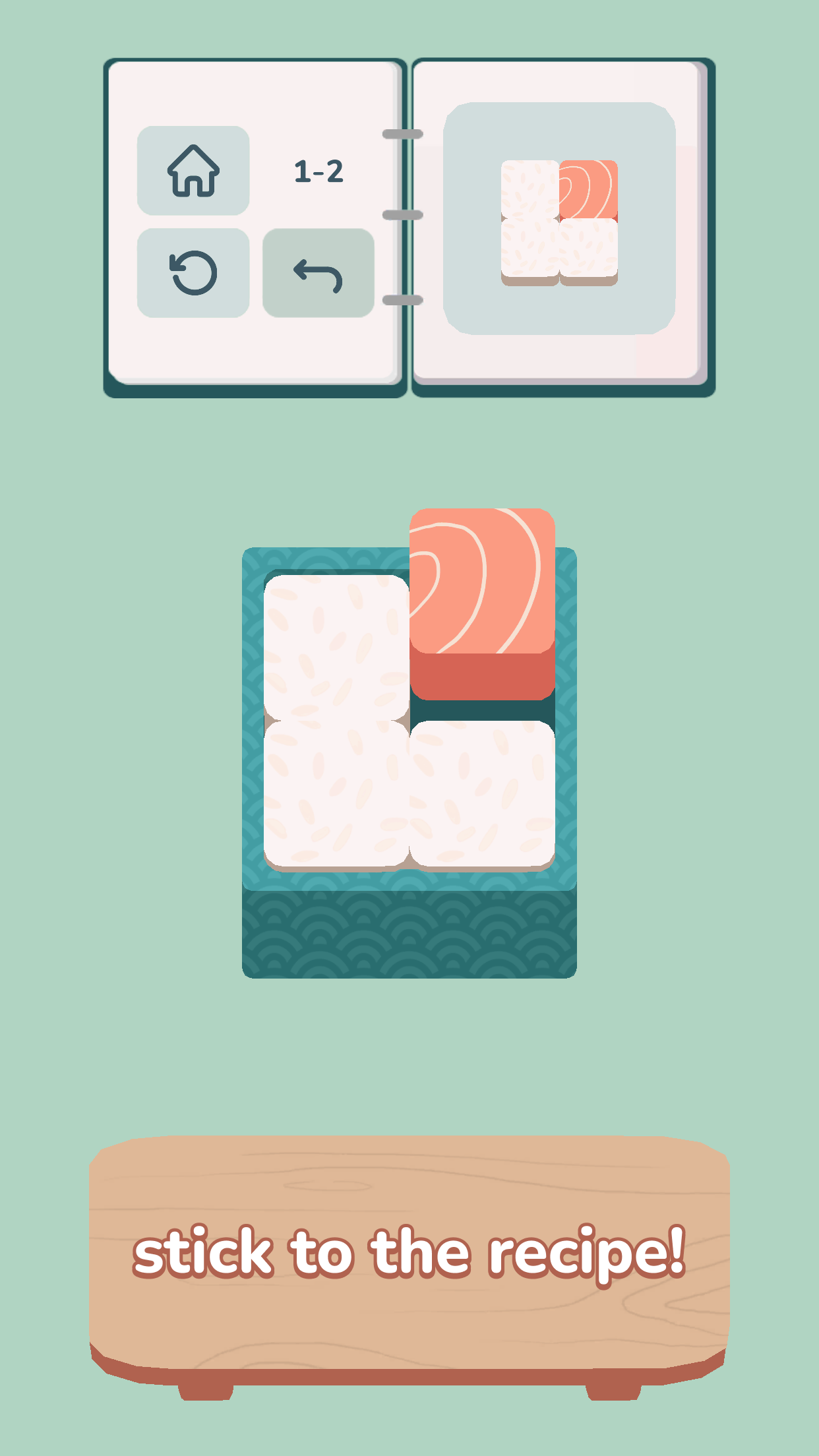The height and width of the screenshot is (1456, 819).
Task: Open the recipe preview panel
Action: coord(559,218)
